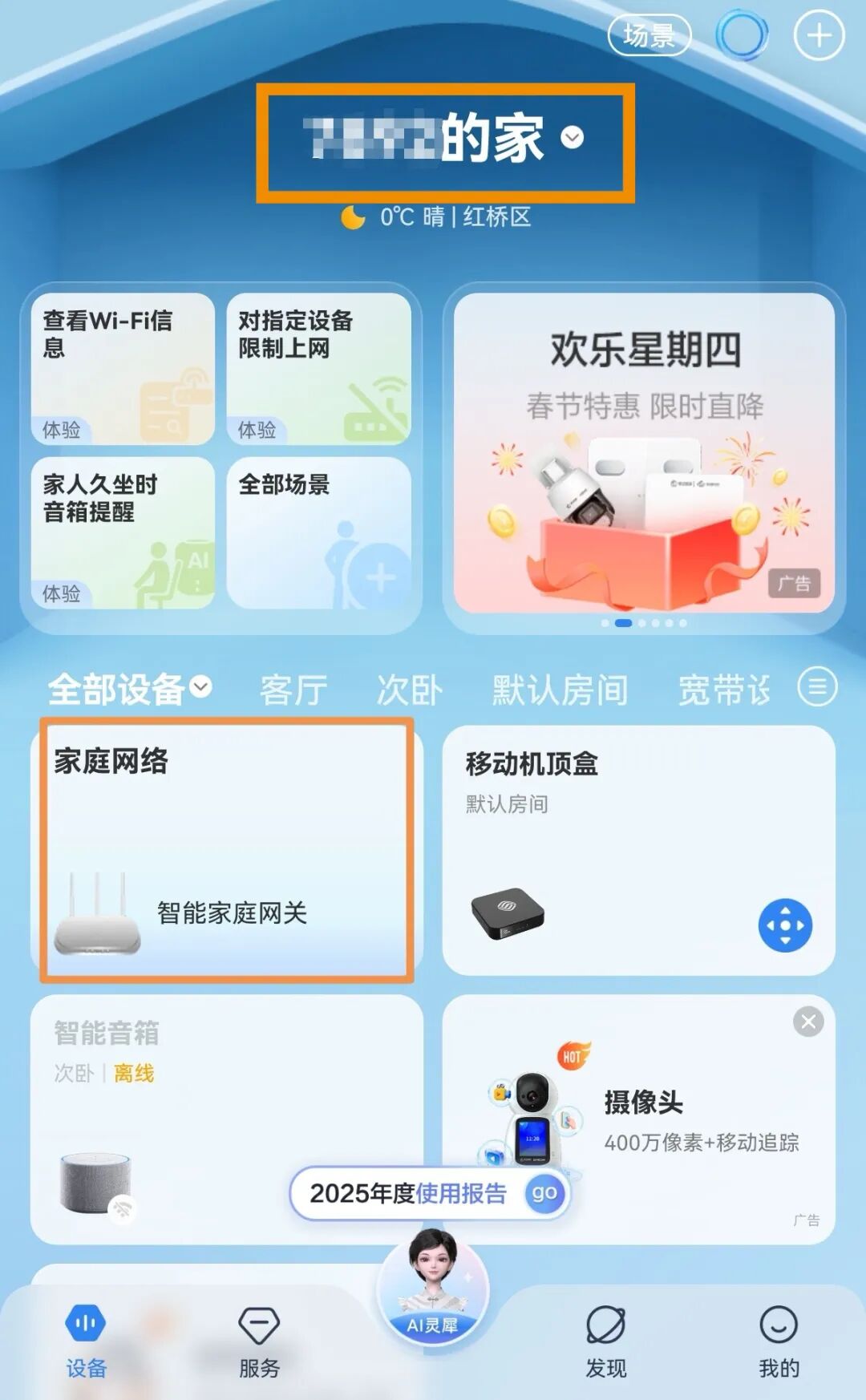Switch to the 客厅 room tab
This screenshot has height=1400, width=866.
pos(293,688)
